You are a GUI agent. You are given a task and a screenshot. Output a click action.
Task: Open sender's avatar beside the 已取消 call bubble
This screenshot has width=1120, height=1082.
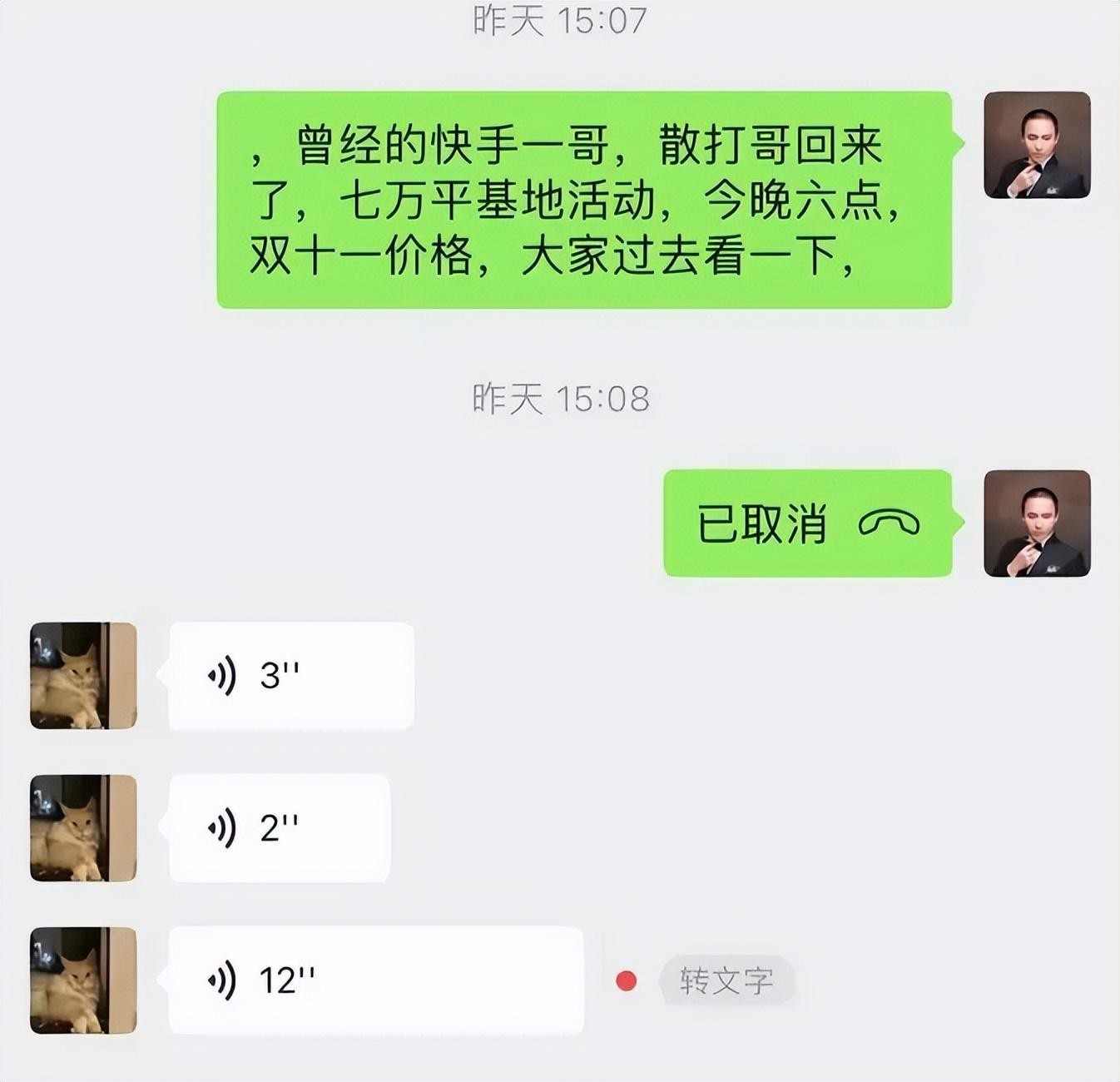[1037, 524]
